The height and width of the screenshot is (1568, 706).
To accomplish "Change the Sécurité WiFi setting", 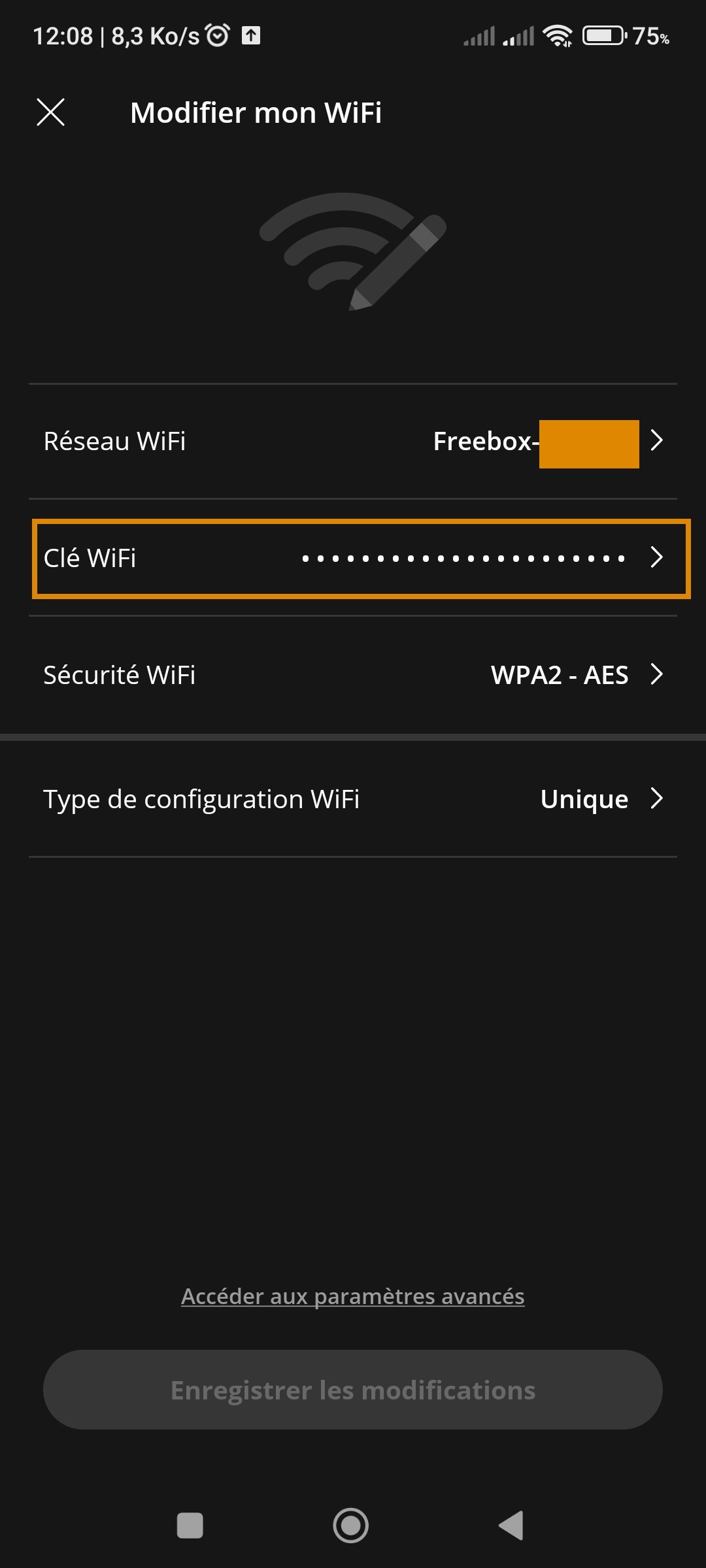I will tap(353, 675).
